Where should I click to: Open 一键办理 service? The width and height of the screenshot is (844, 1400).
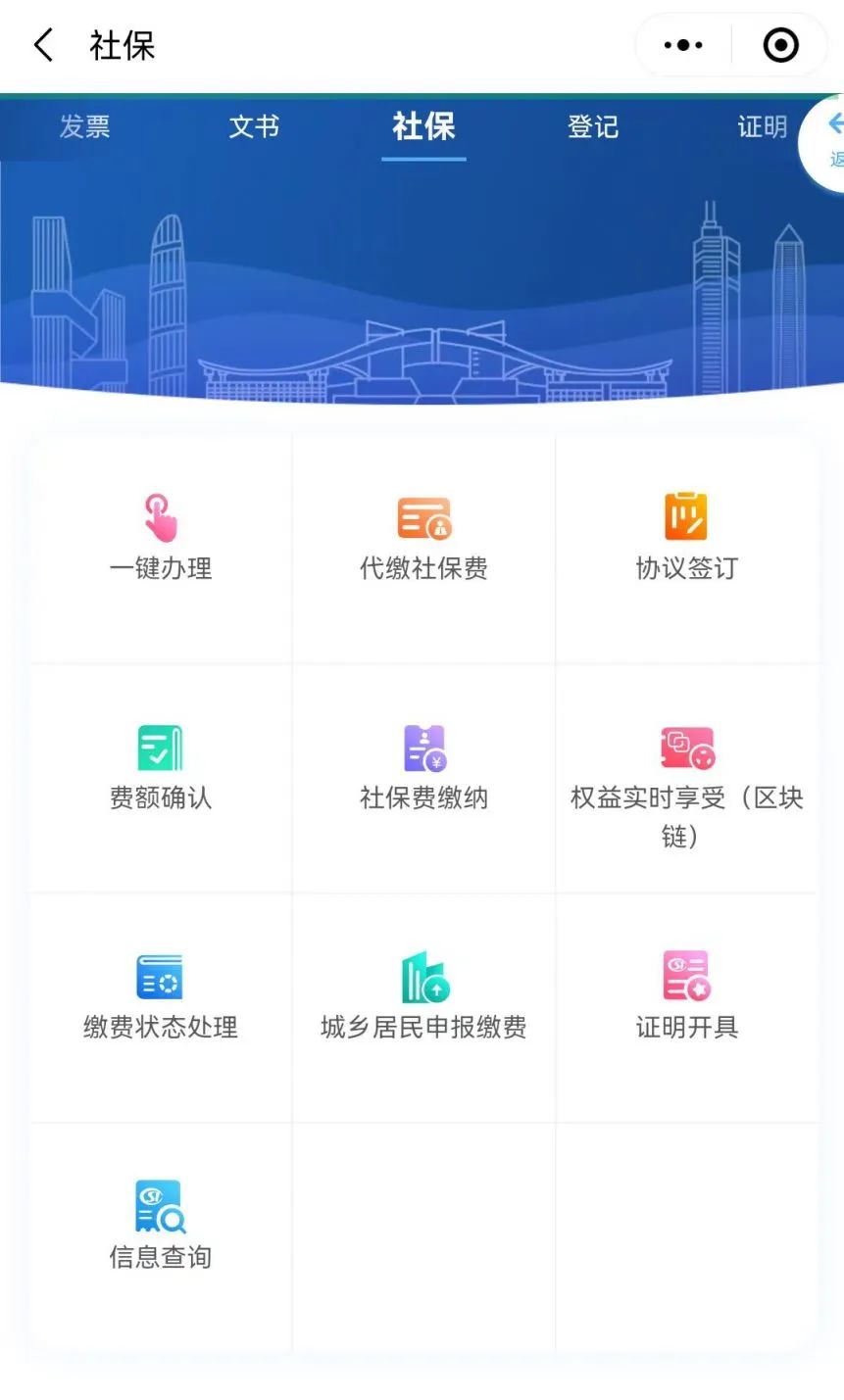[x=161, y=539]
